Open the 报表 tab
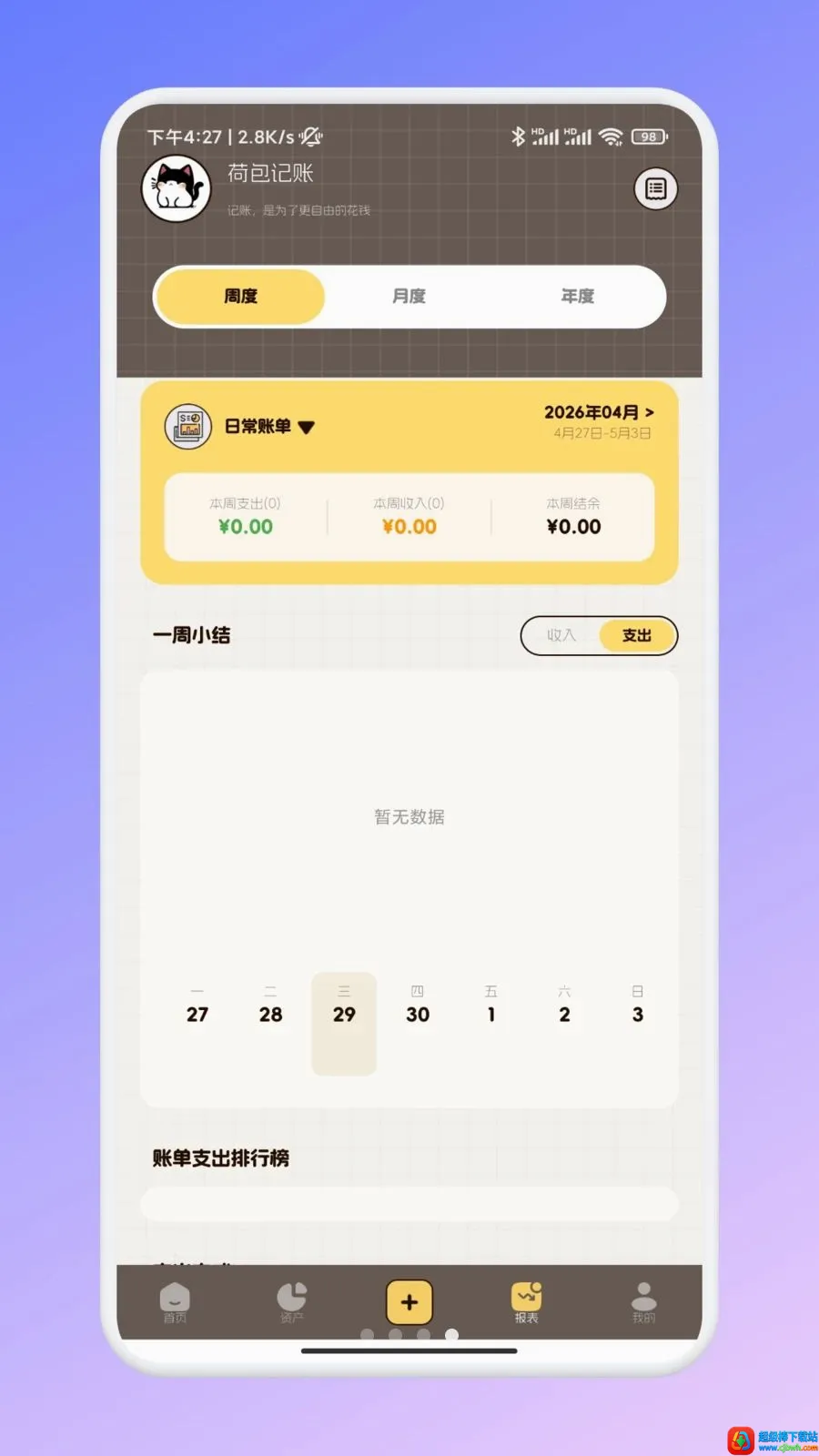 pyautogui.click(x=526, y=1303)
